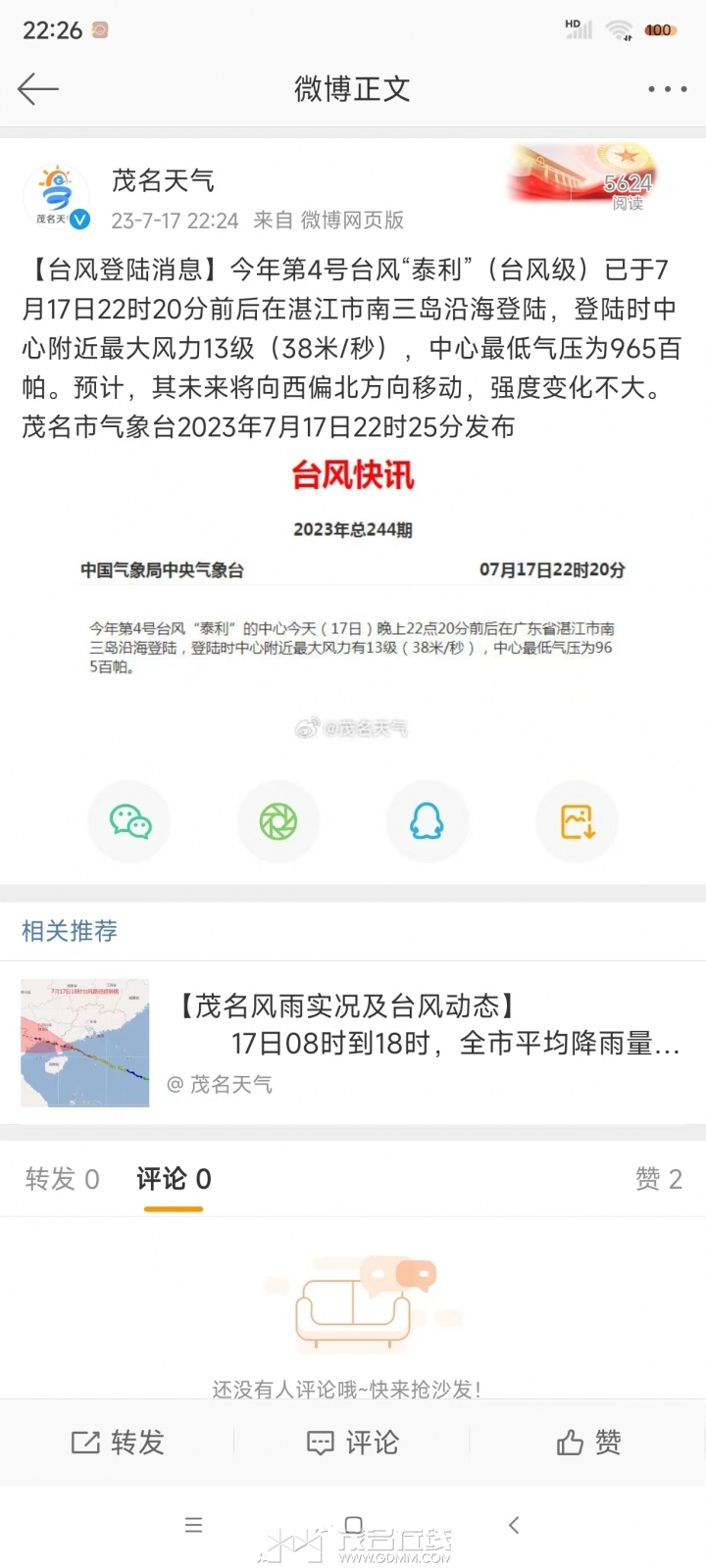Share the post to WeChat

click(129, 821)
